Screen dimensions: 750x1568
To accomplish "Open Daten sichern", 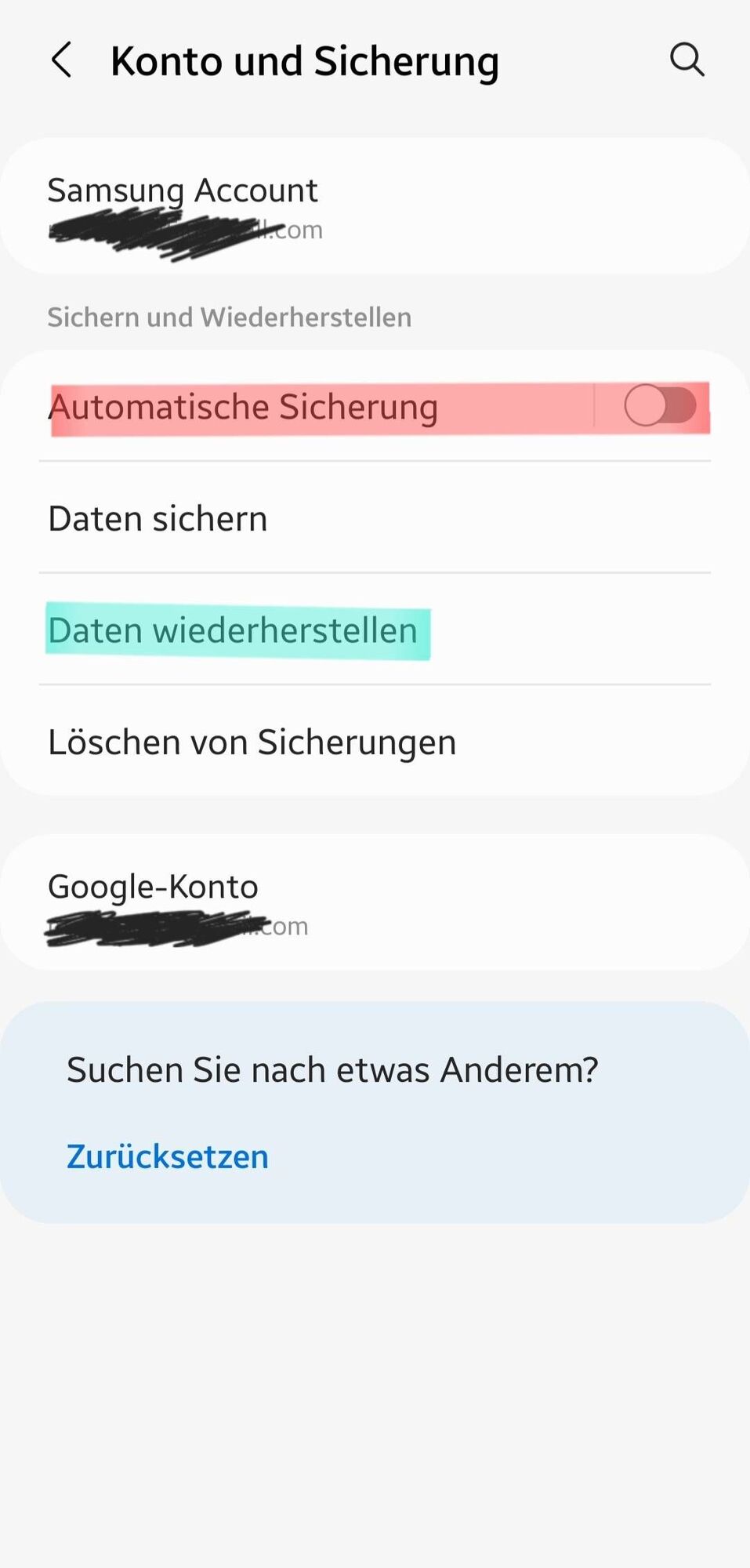I will pos(375,518).
